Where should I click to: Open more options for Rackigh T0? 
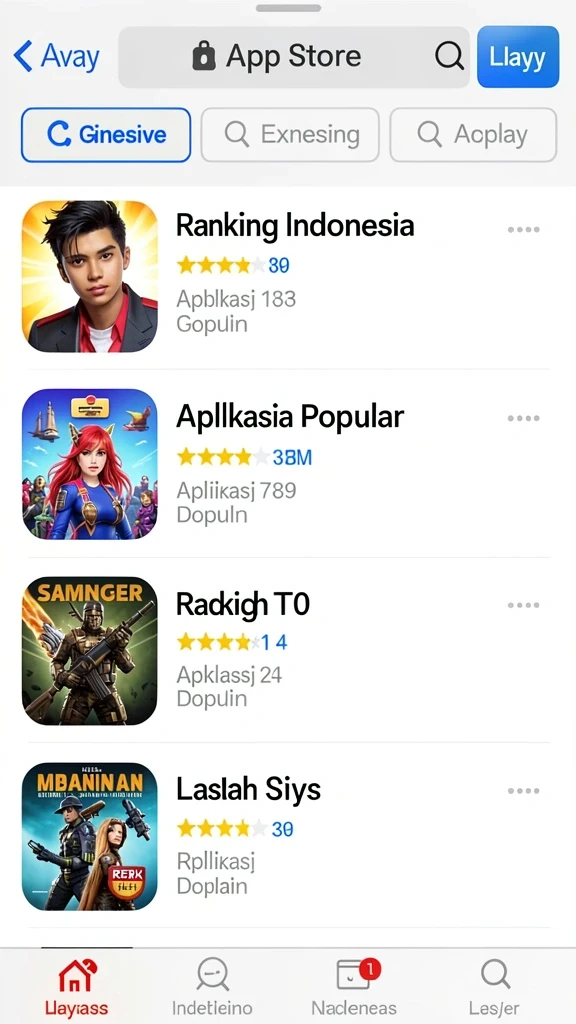pos(523,605)
